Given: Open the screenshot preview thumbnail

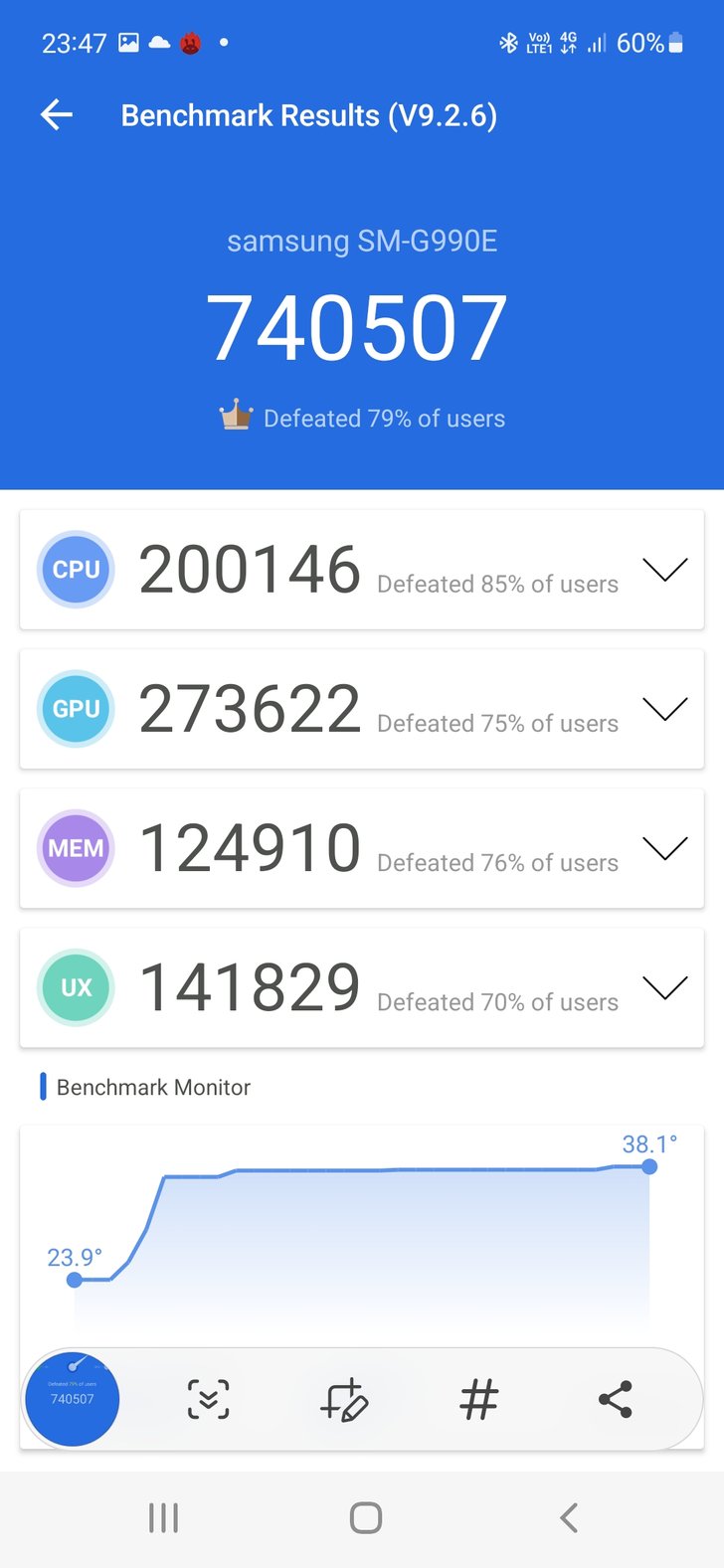Looking at the screenshot, I should (73, 1399).
